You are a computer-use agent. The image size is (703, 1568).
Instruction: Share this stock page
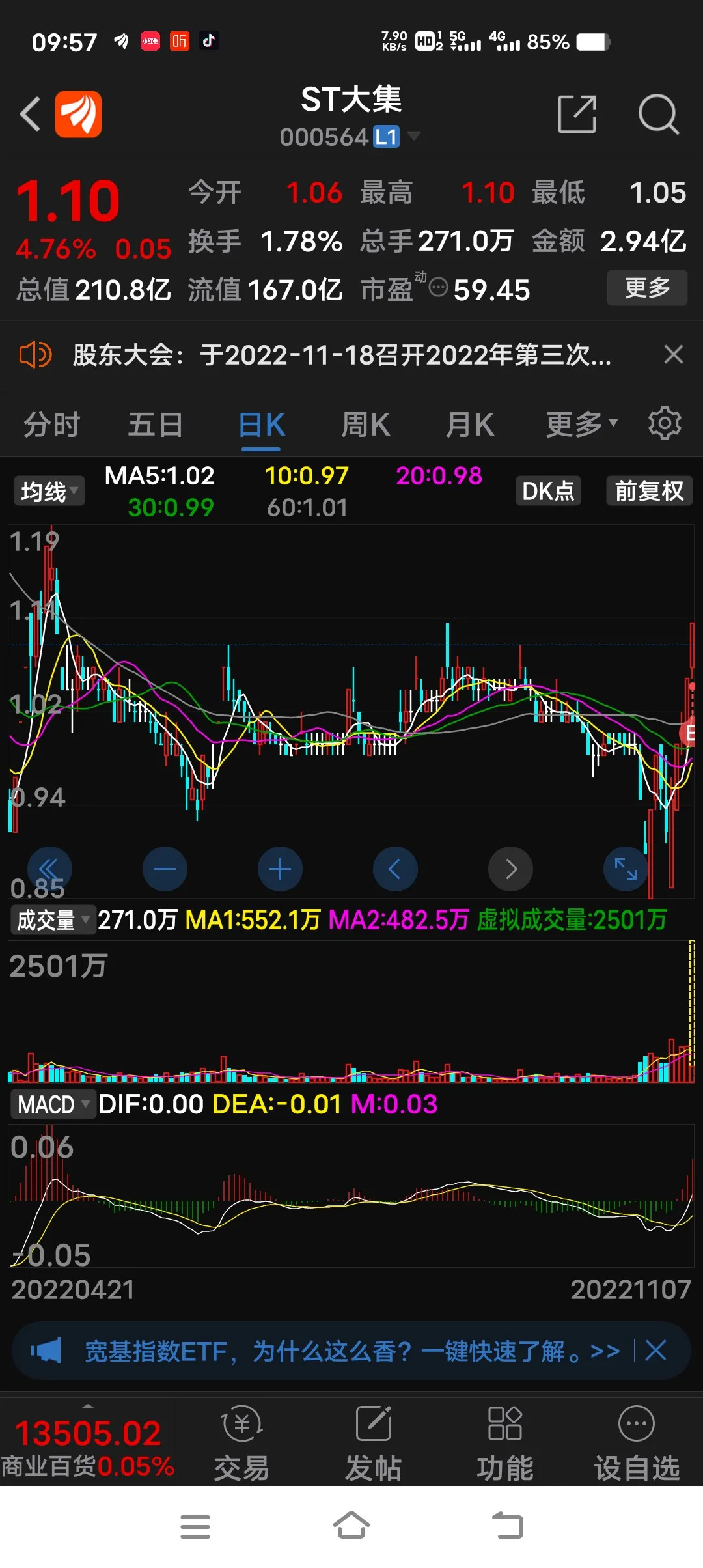[x=577, y=114]
